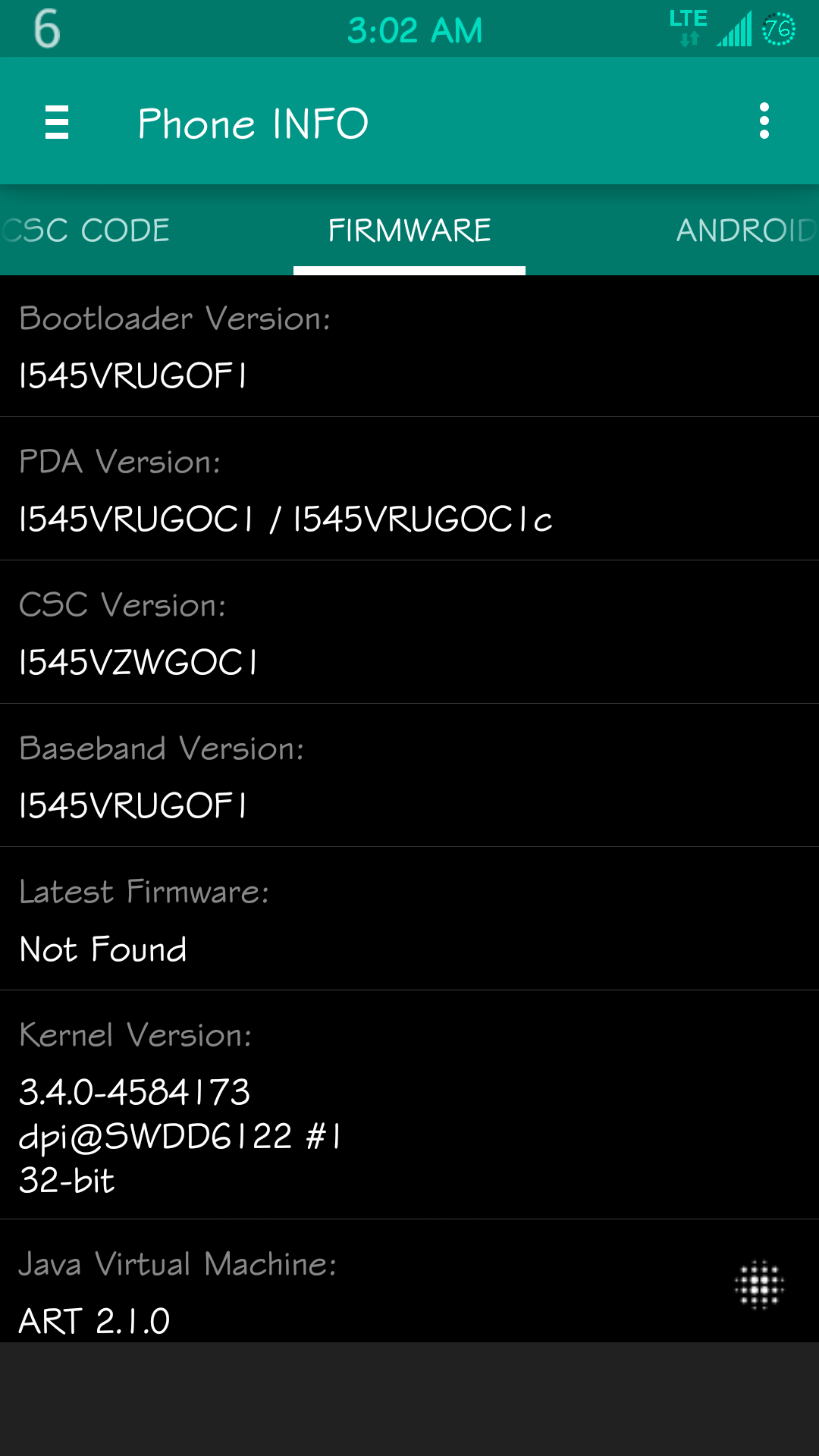Switch to the ANDROID tab
The width and height of the screenshot is (819, 1456).
pyautogui.click(x=745, y=231)
